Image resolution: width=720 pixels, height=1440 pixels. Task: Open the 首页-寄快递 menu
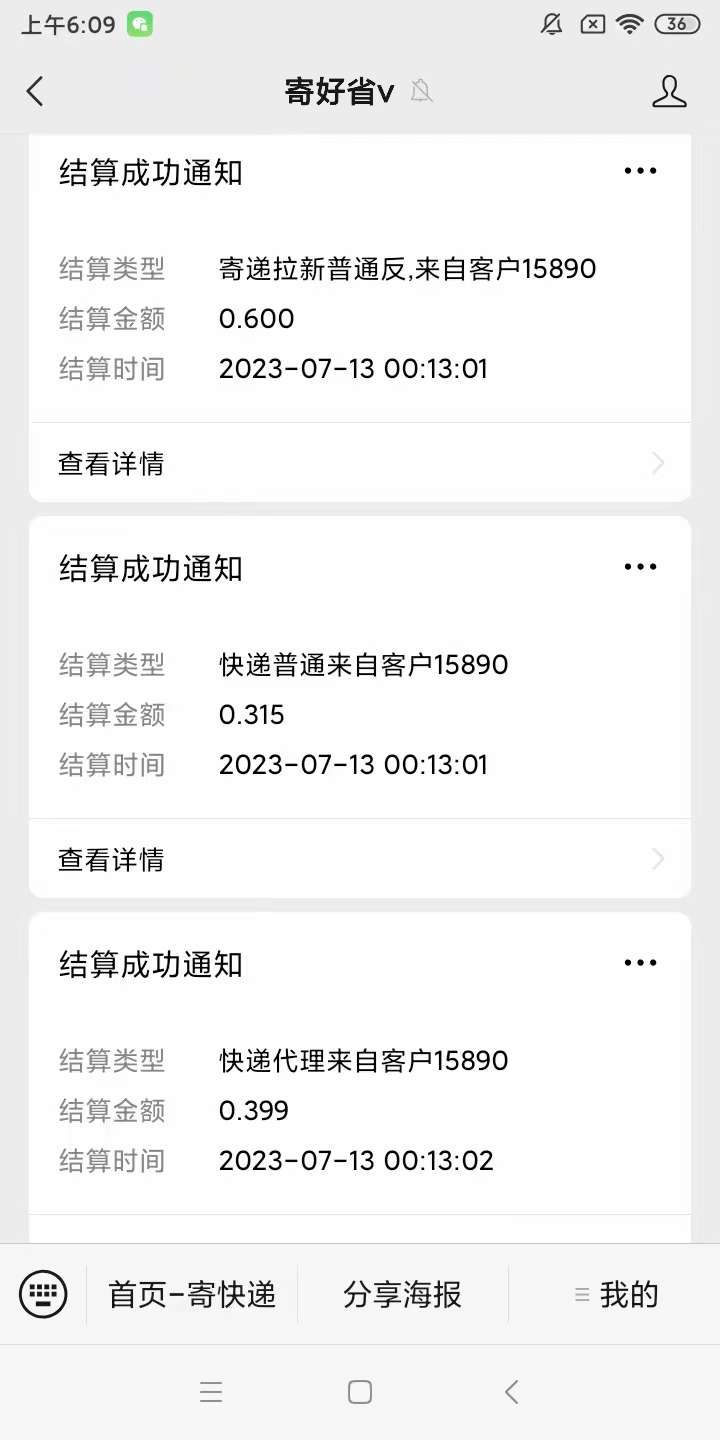(192, 1295)
